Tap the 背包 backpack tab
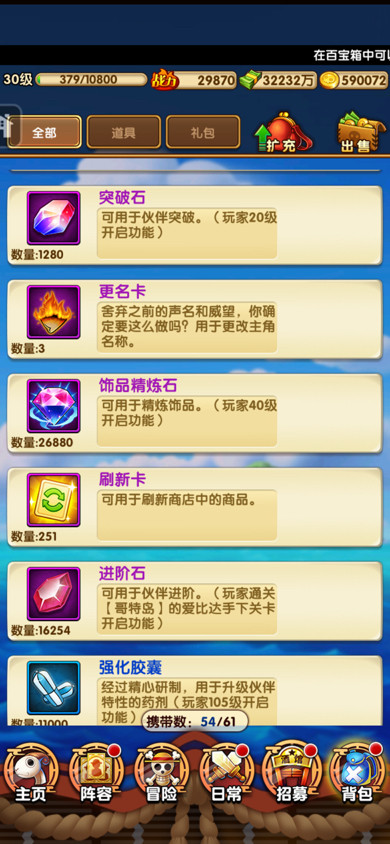 (357, 773)
